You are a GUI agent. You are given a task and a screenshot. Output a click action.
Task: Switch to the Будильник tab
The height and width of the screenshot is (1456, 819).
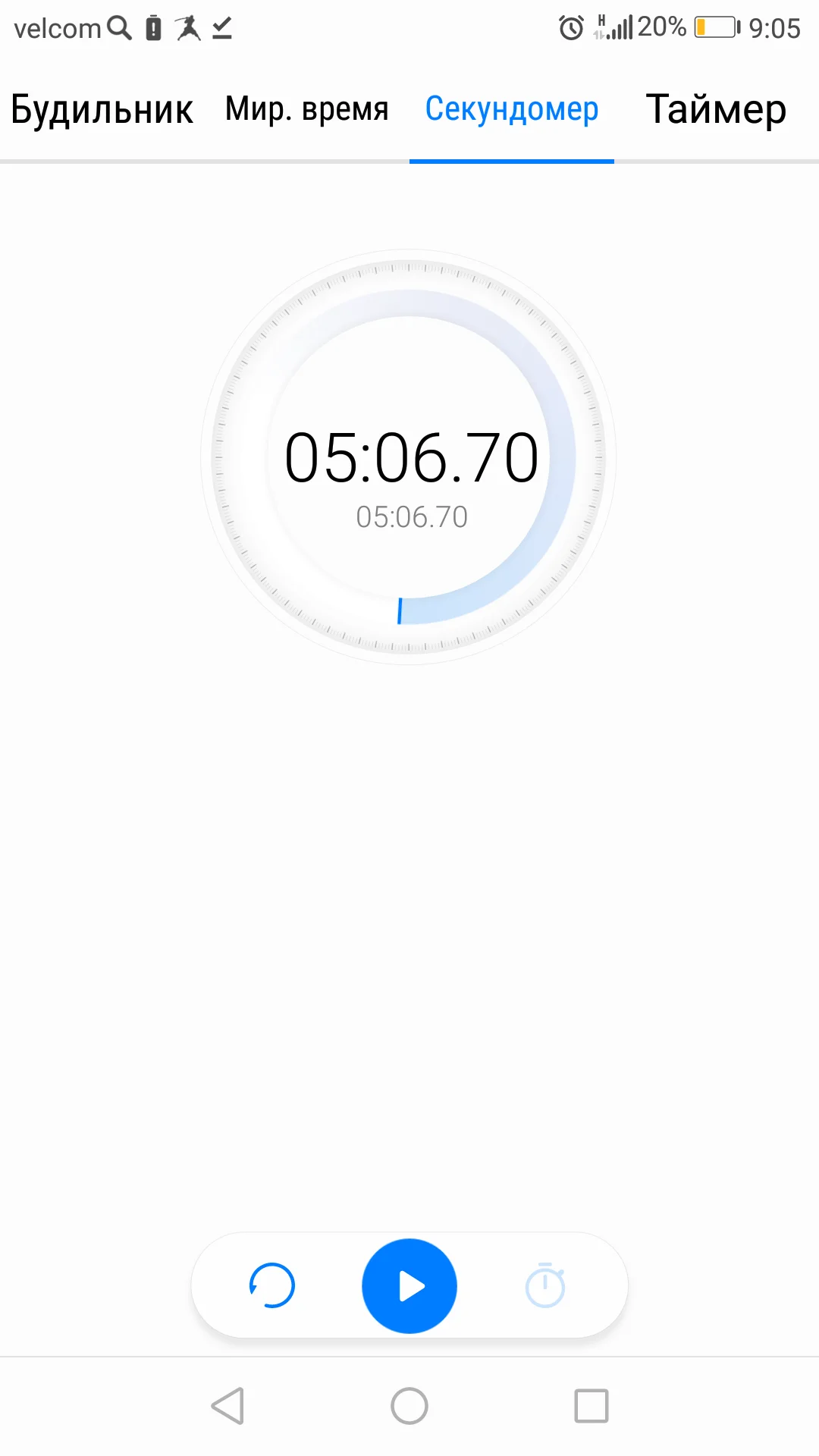coord(101,109)
